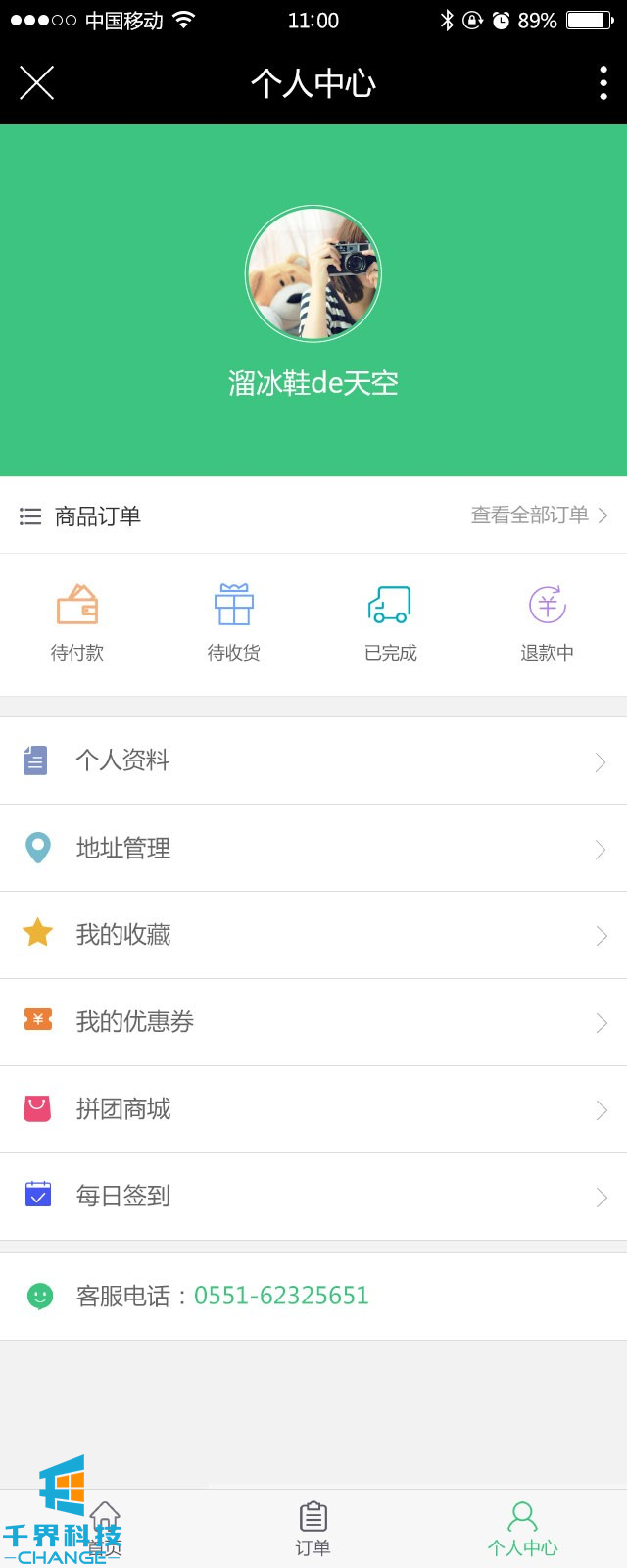Viewport: 627px width, 1568px height.
Task: Switch to the 订单 orders tab
Action: [x=313, y=1529]
